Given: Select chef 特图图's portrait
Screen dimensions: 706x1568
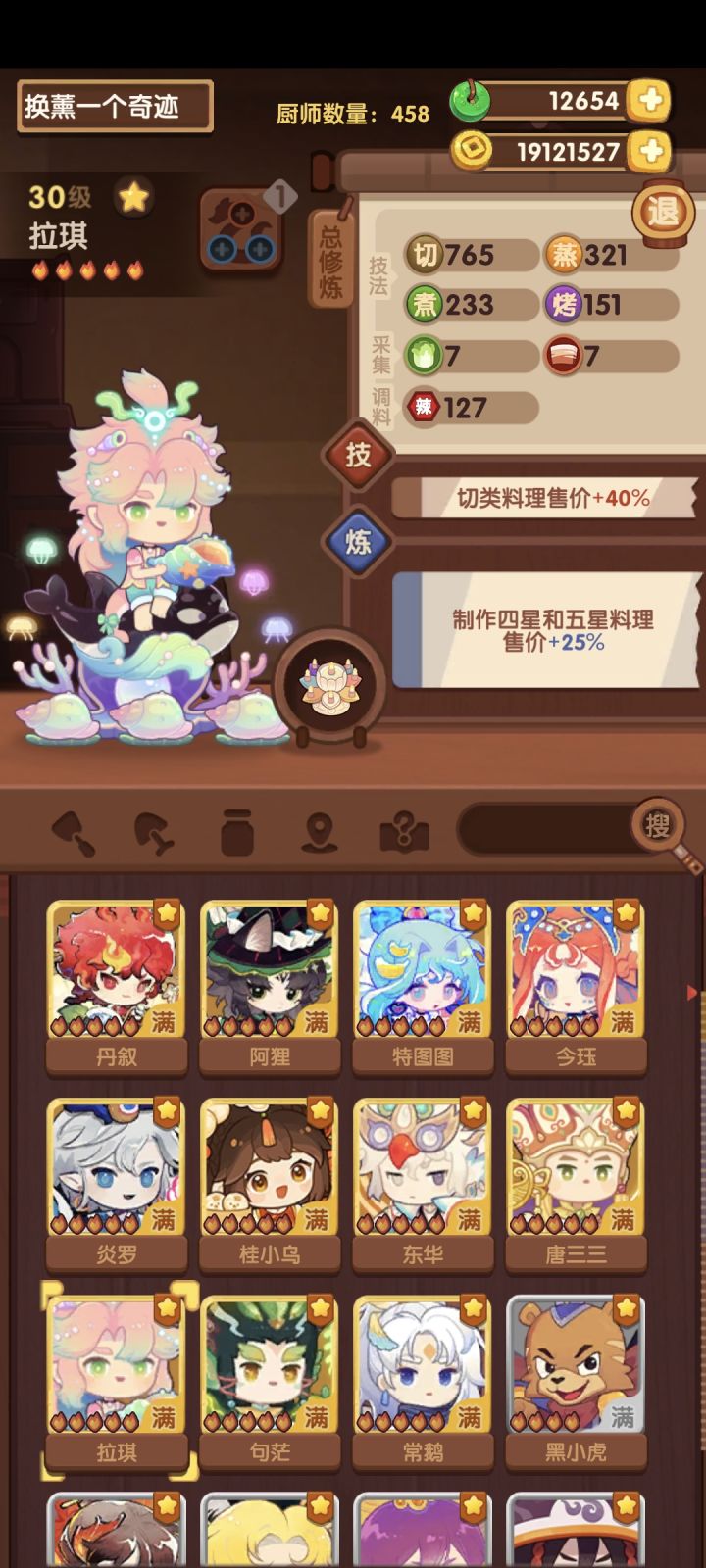Looking at the screenshot, I should [x=422, y=970].
